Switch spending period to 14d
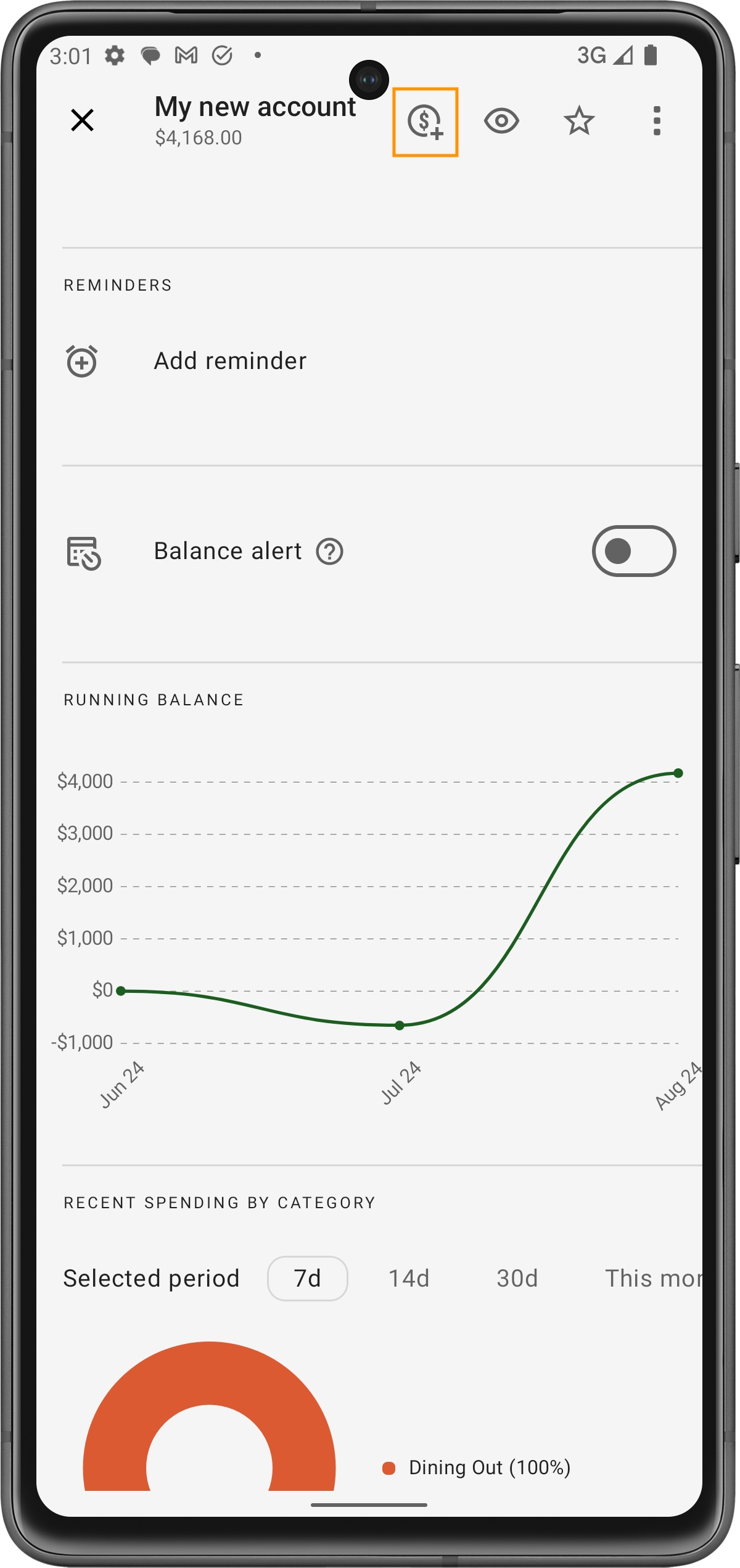The image size is (740, 1568). (x=409, y=1278)
